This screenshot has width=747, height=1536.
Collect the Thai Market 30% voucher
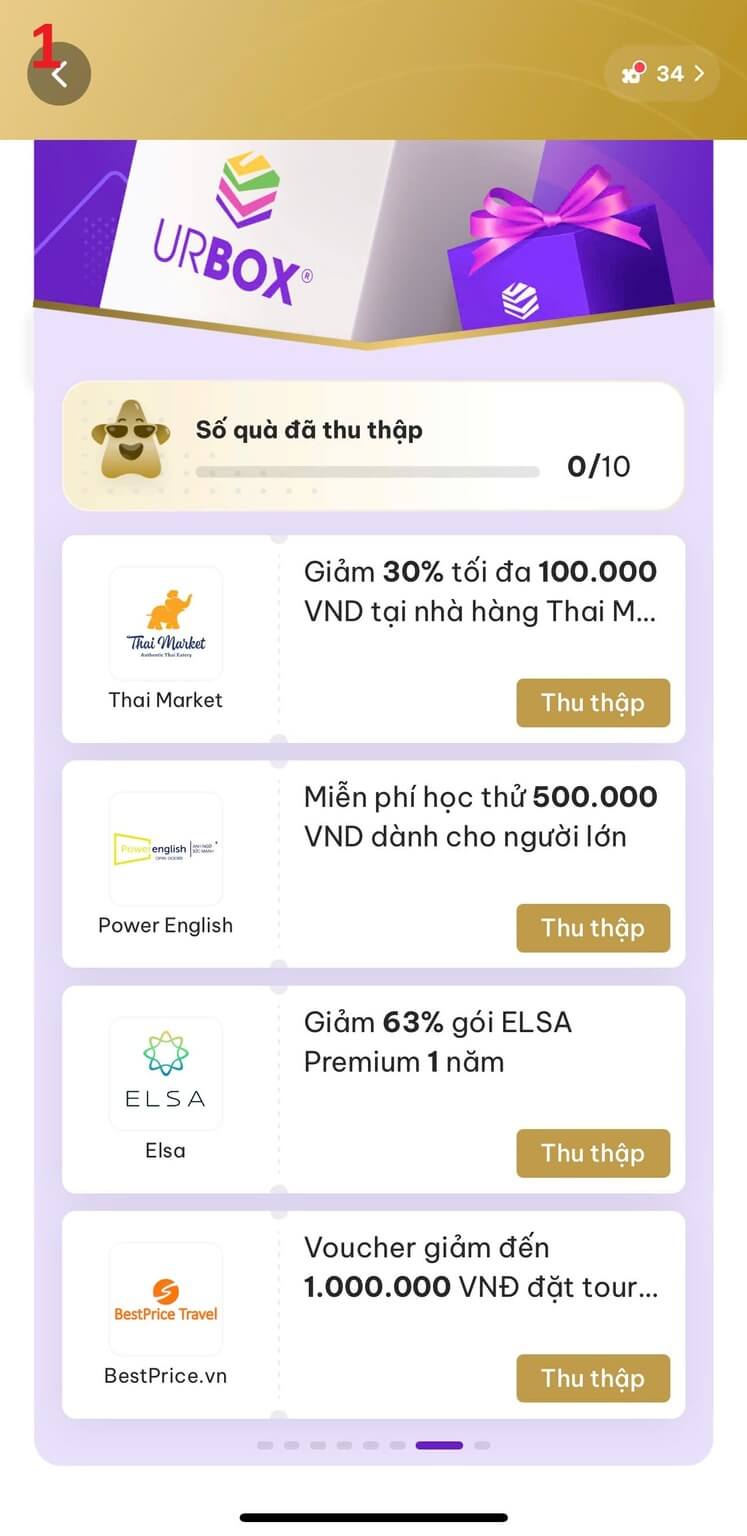click(x=592, y=702)
